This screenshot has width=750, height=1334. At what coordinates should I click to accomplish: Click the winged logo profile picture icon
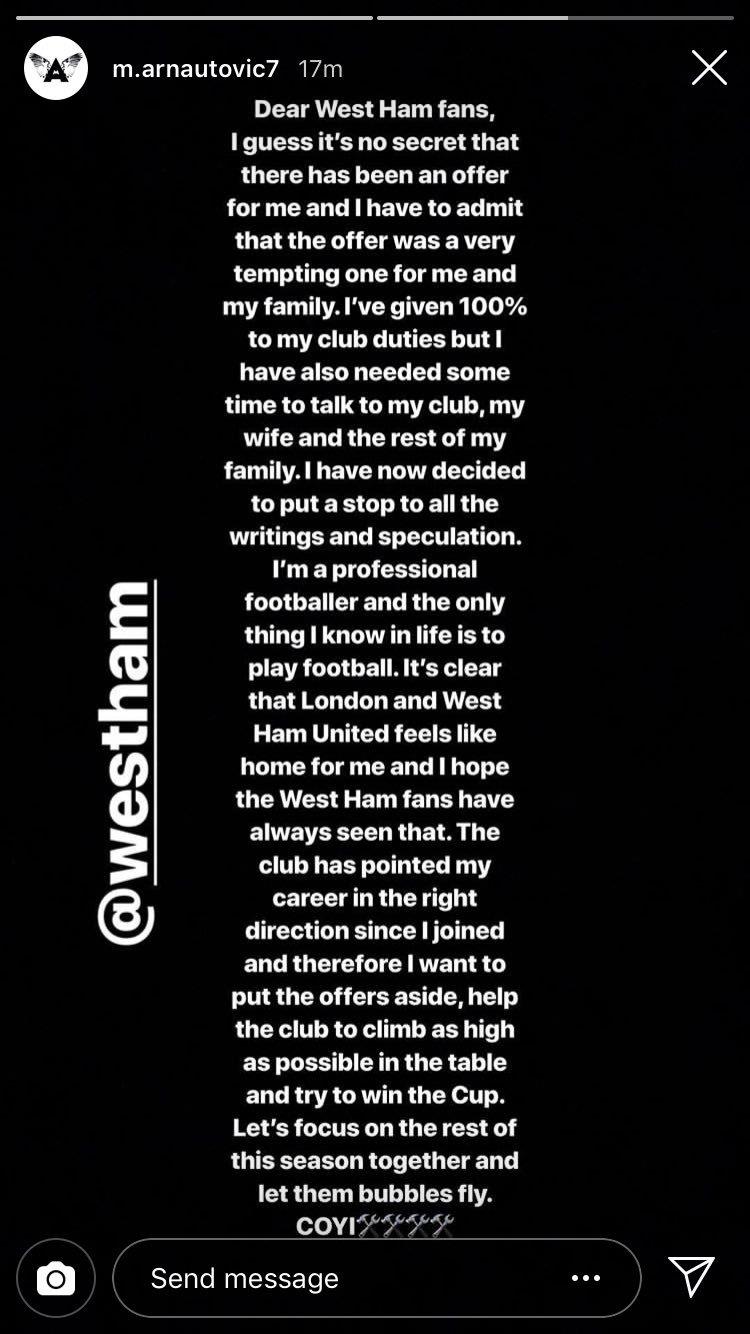(x=55, y=67)
